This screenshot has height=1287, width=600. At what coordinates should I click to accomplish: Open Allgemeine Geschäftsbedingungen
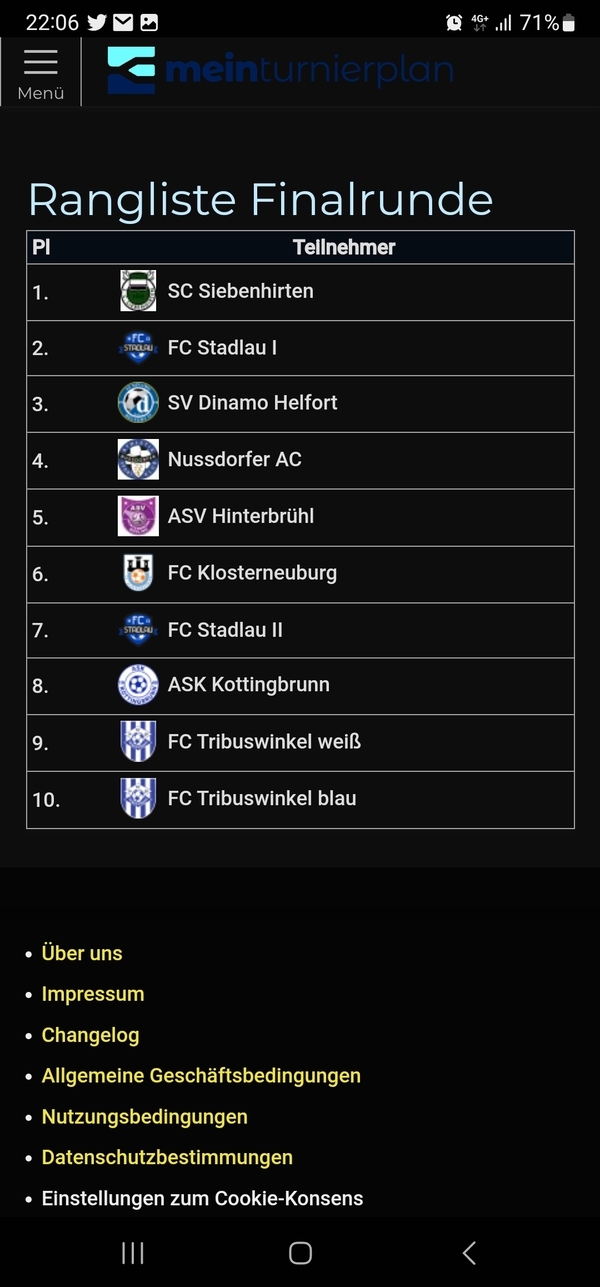[x=201, y=1076]
